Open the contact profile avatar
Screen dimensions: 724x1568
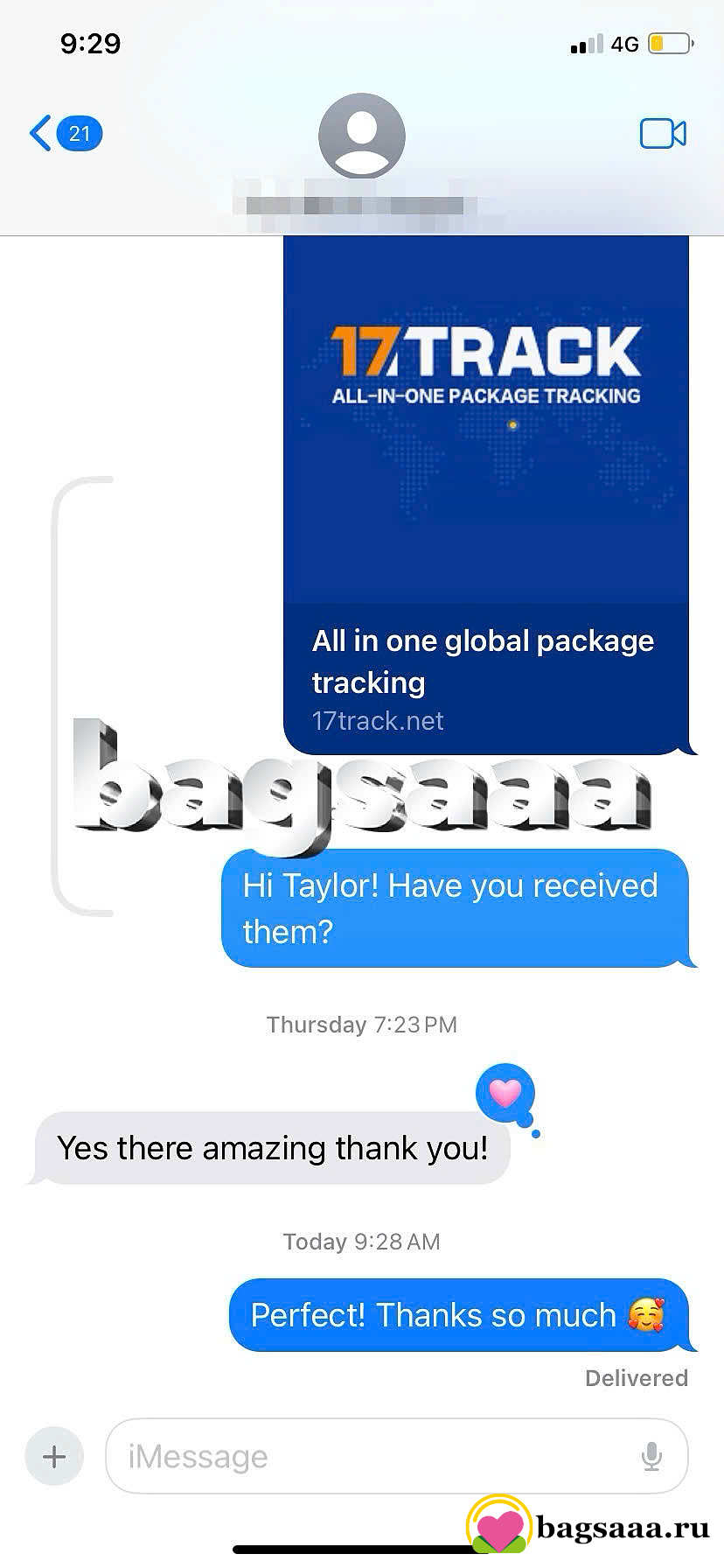(361, 136)
